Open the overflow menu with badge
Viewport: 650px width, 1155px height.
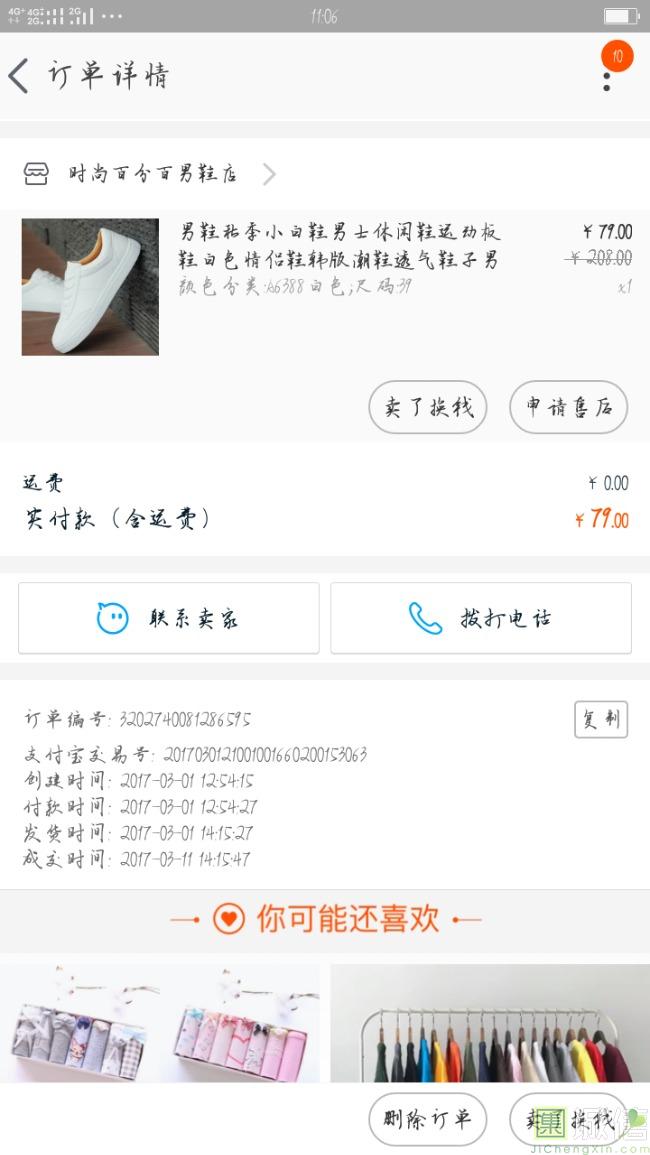(x=607, y=75)
